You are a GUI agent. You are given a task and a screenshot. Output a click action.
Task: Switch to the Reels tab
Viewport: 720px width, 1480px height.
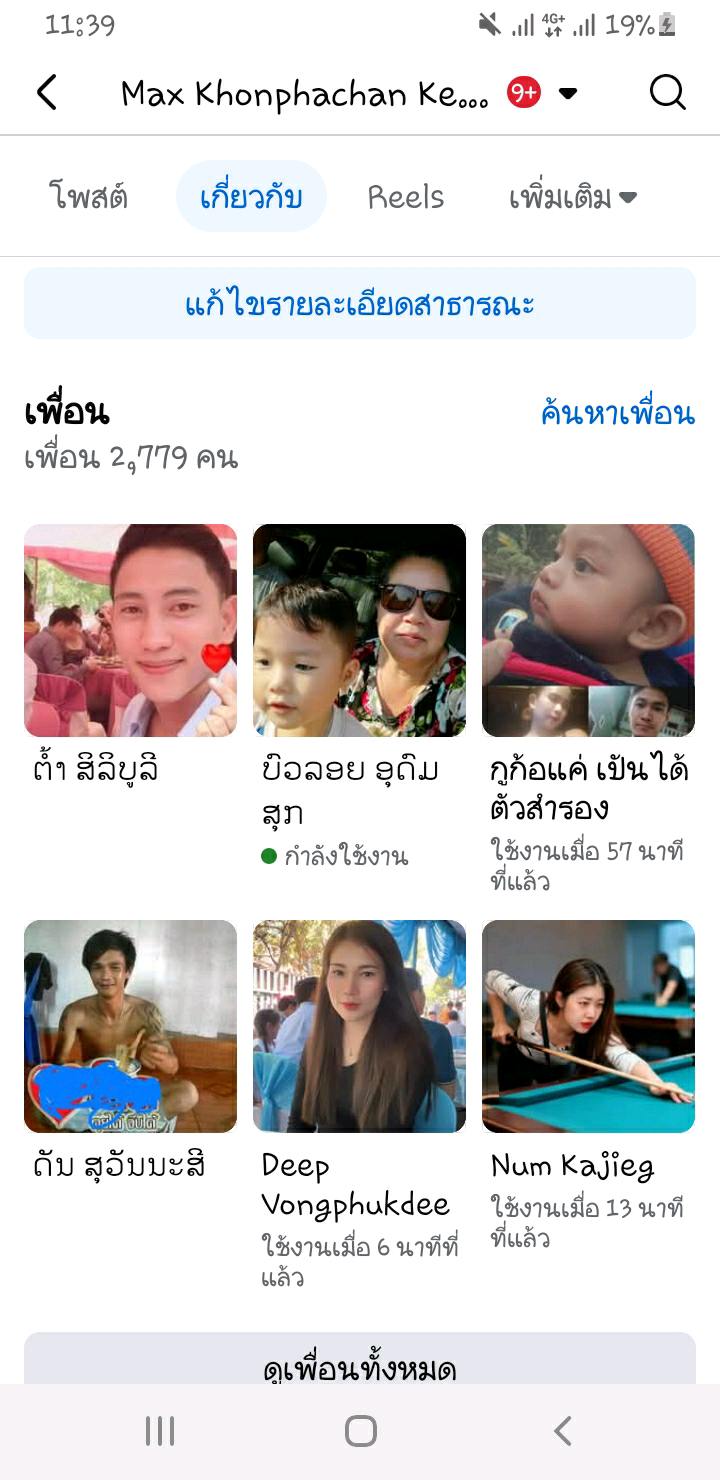coord(405,197)
